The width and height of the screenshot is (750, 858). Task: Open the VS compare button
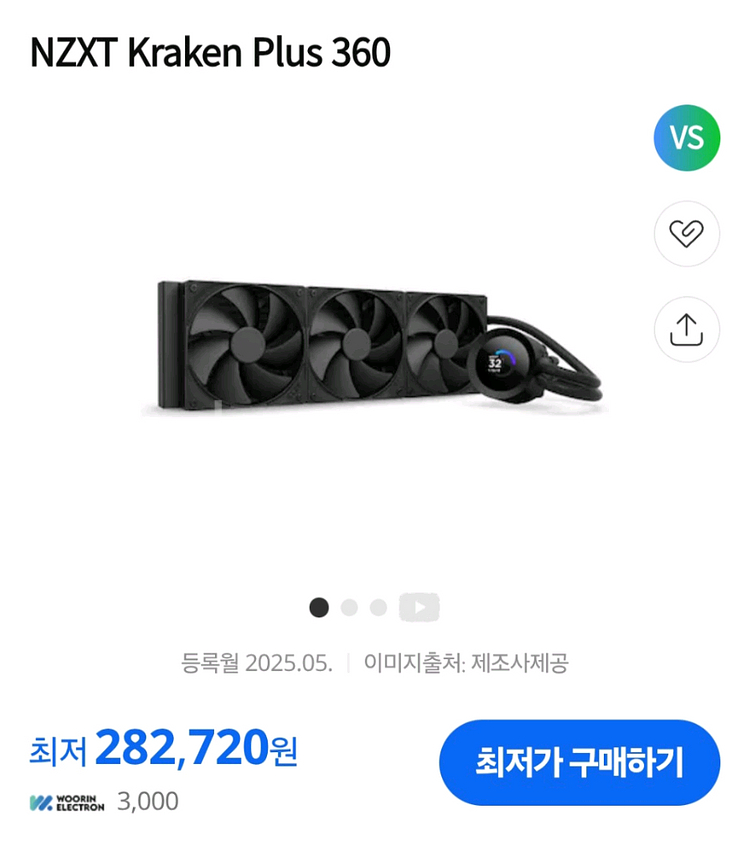[x=686, y=138]
